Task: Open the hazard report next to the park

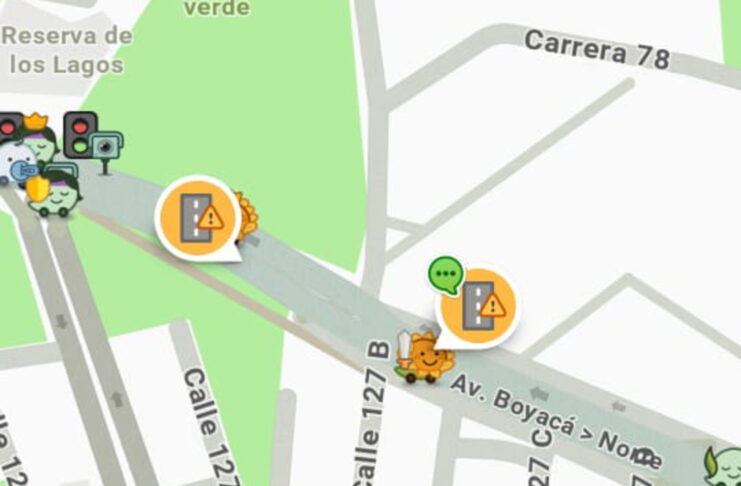Action: 197,216
